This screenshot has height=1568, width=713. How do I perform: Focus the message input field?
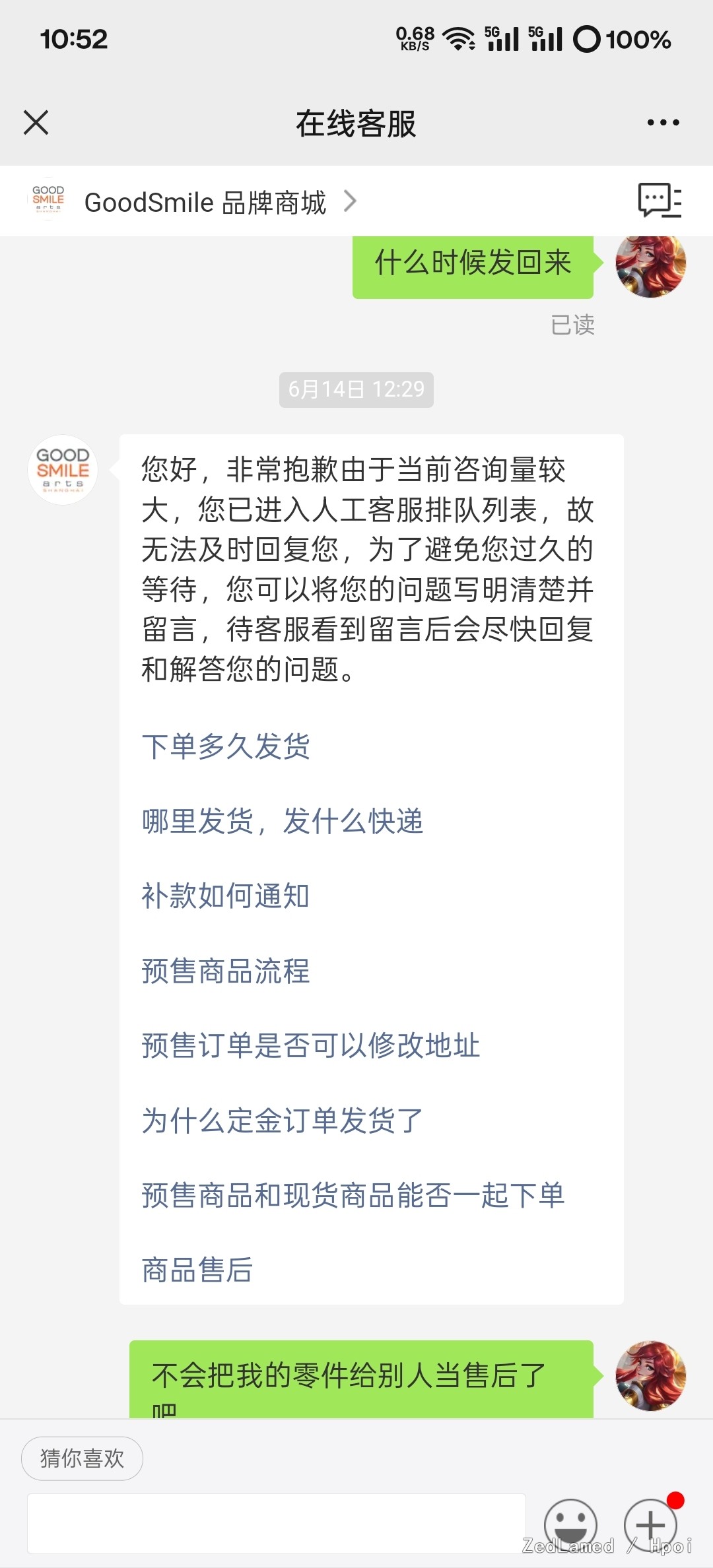(x=276, y=1524)
